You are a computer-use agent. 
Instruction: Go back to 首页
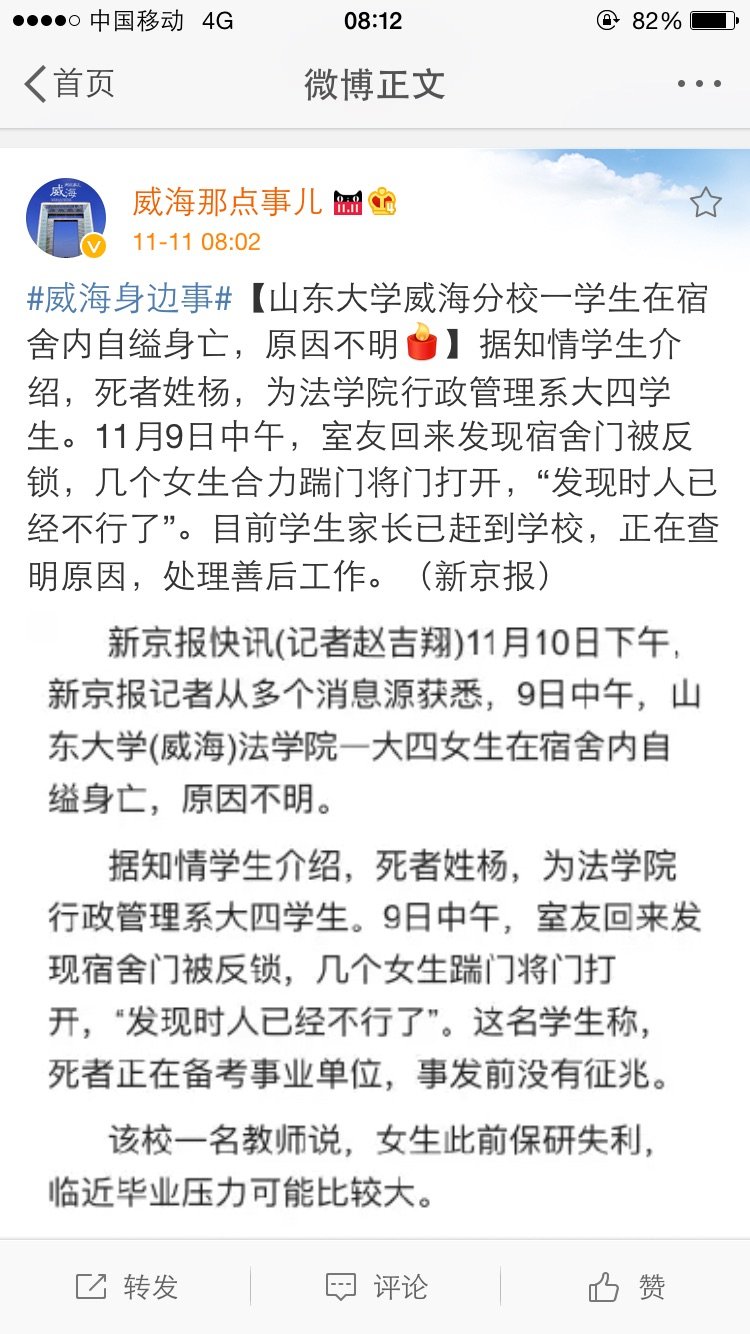[70, 84]
